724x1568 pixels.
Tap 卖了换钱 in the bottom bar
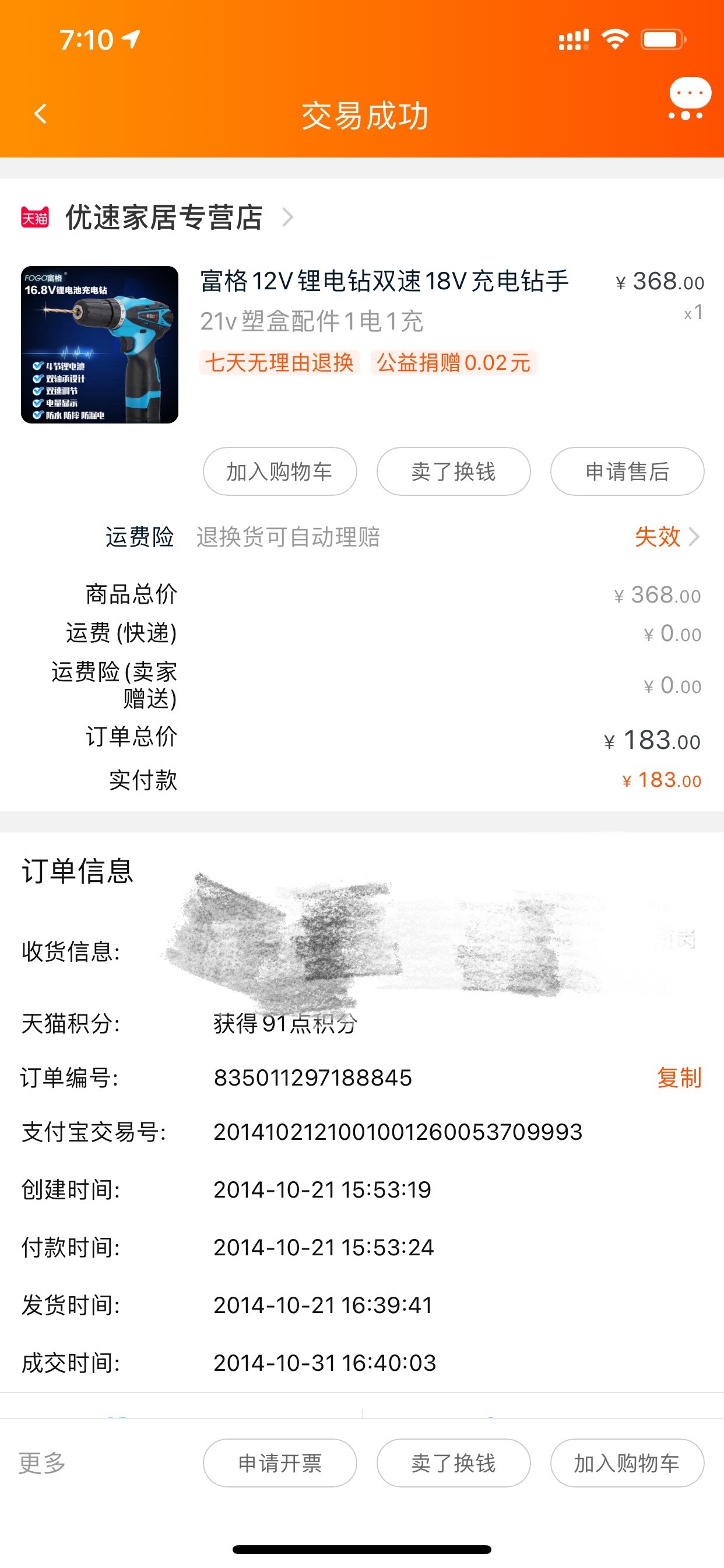454,1462
